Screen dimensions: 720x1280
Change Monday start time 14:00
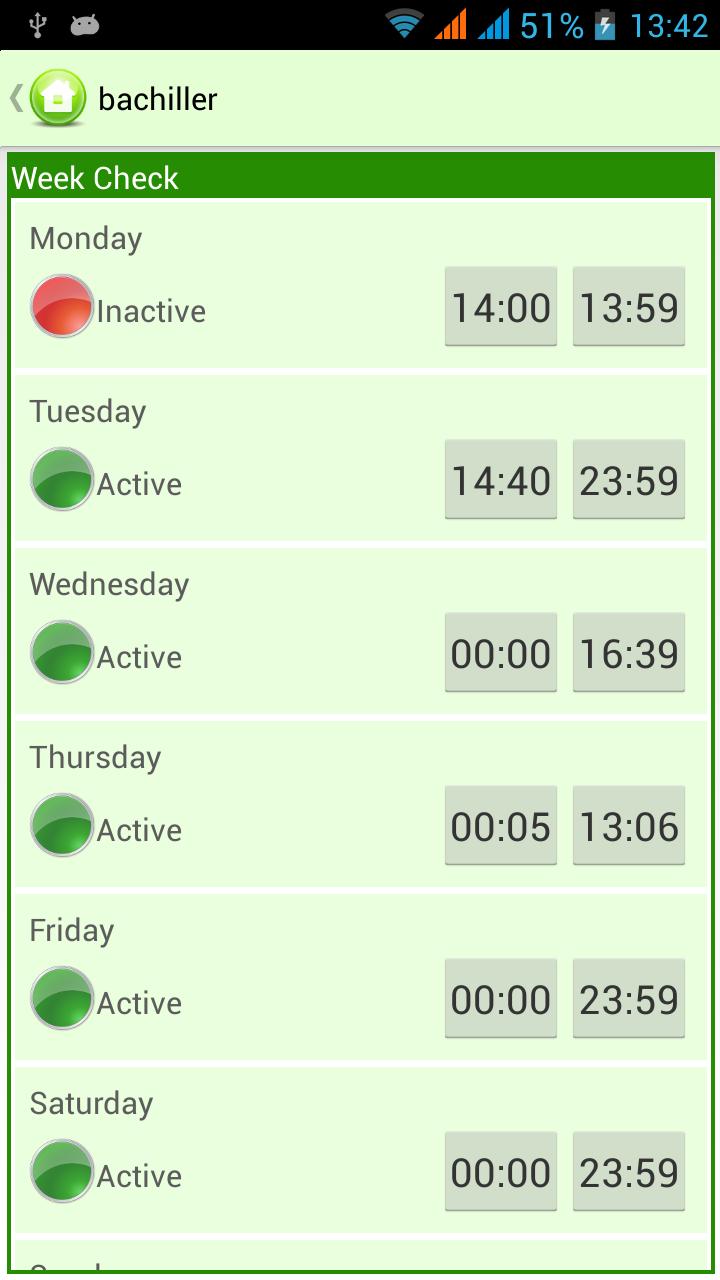pos(500,307)
